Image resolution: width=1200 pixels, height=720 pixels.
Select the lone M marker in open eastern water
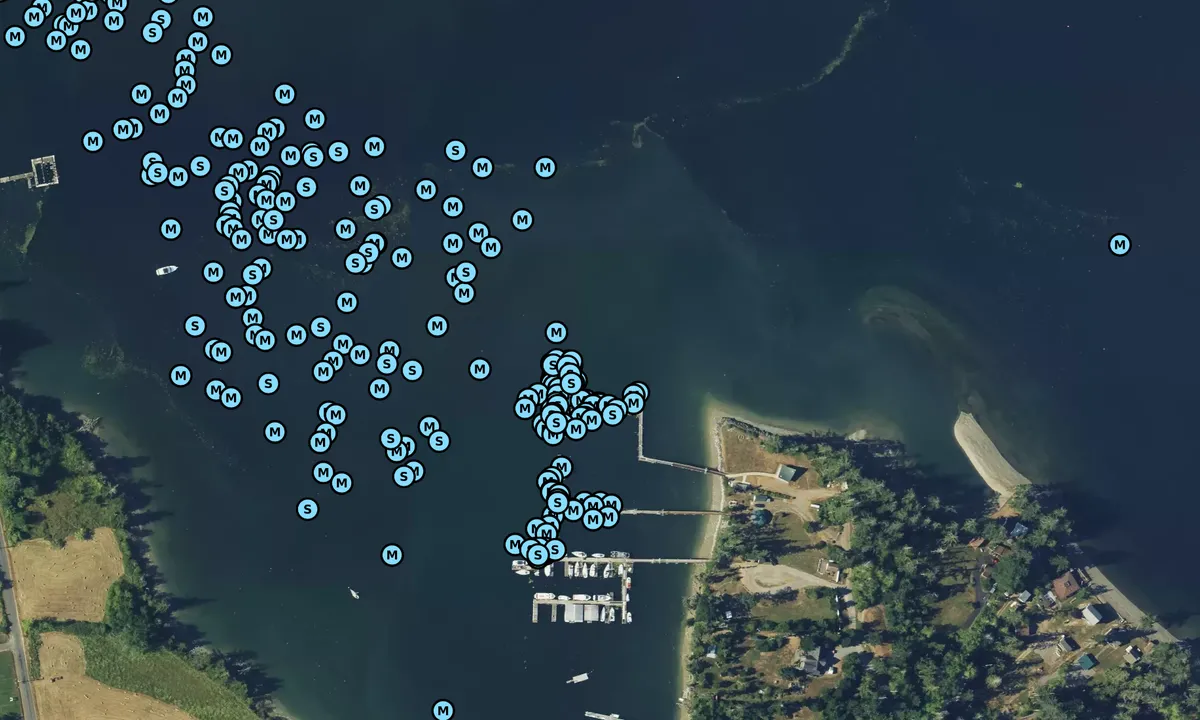pos(1119,244)
